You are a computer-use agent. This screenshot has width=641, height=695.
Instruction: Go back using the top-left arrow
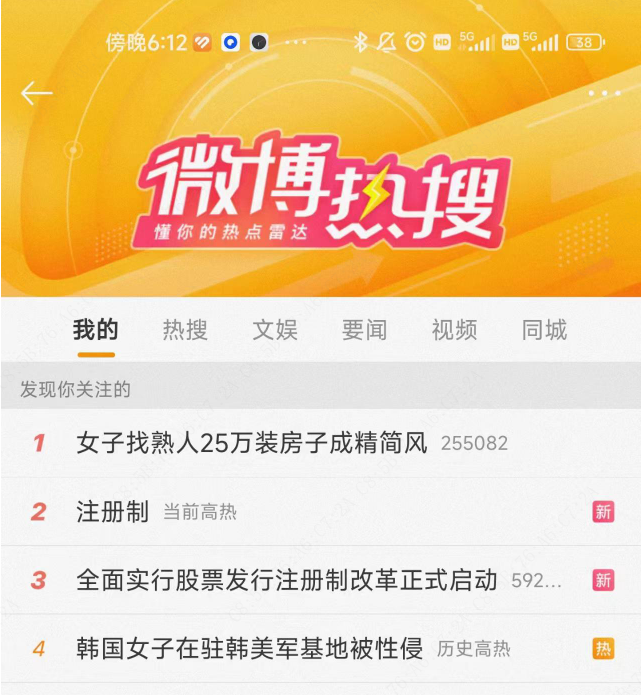point(36,93)
